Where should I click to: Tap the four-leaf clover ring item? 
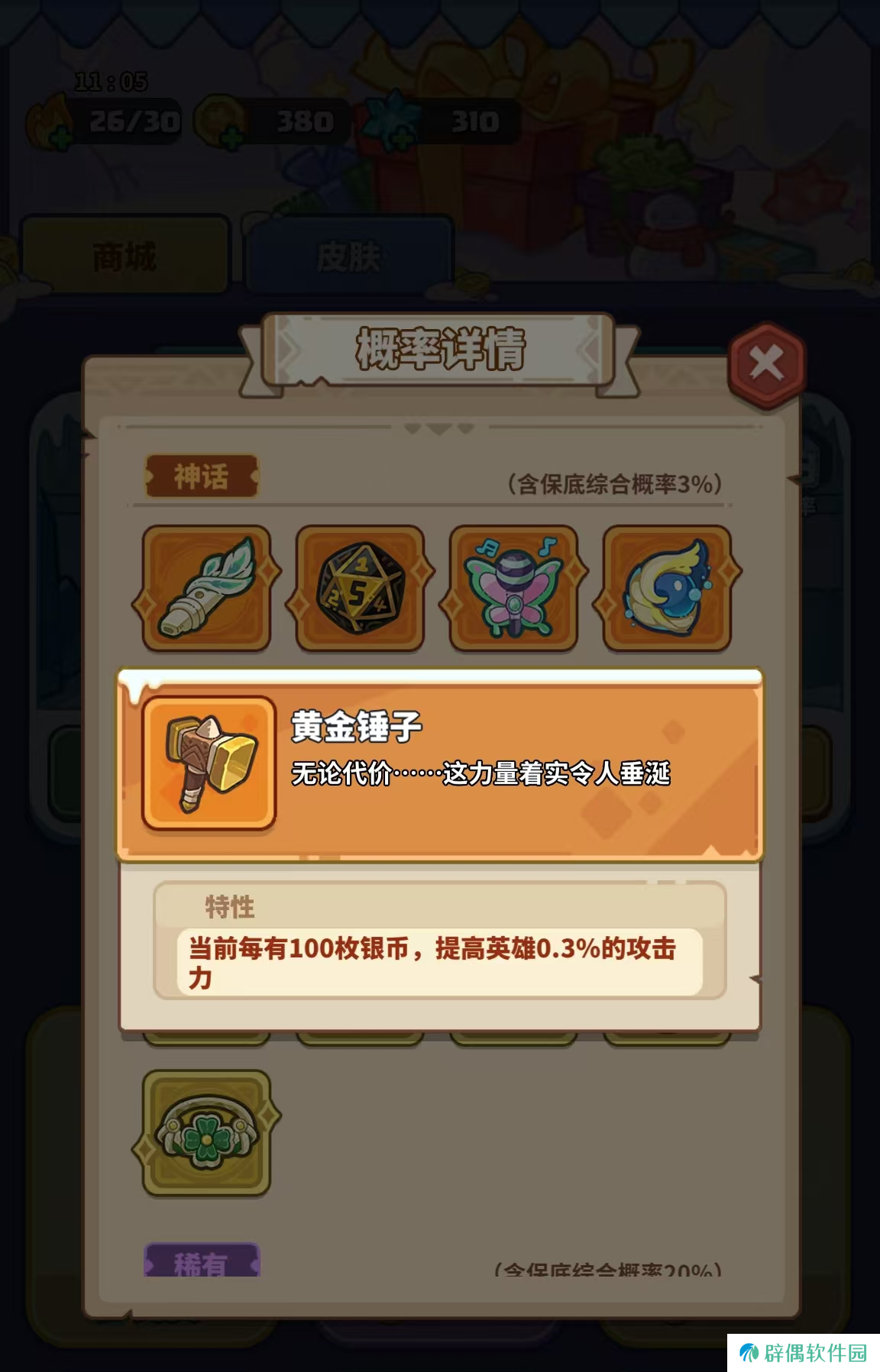pyautogui.click(x=206, y=1133)
